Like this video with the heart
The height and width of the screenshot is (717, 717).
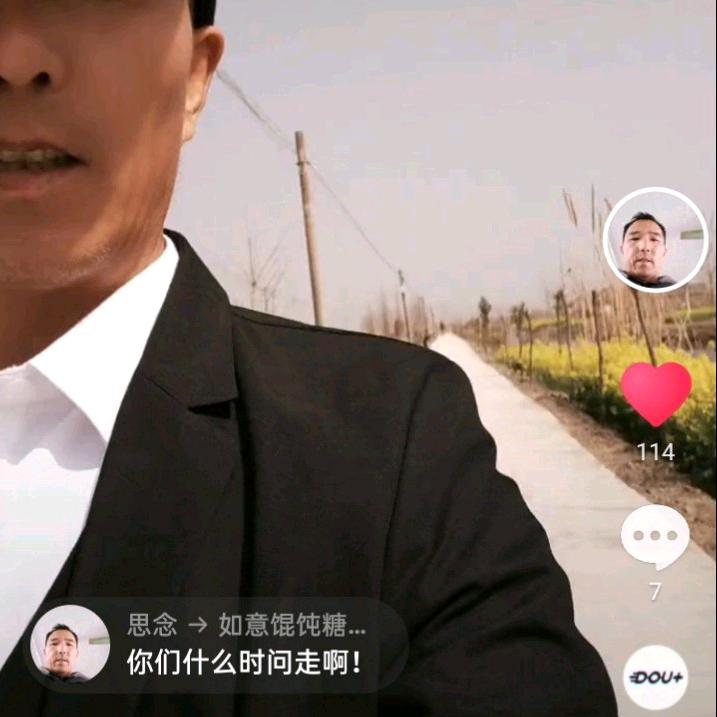(656, 393)
